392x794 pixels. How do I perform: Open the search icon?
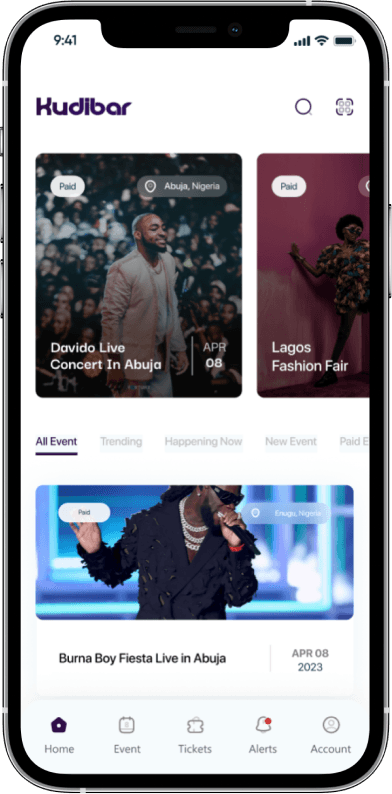(303, 107)
